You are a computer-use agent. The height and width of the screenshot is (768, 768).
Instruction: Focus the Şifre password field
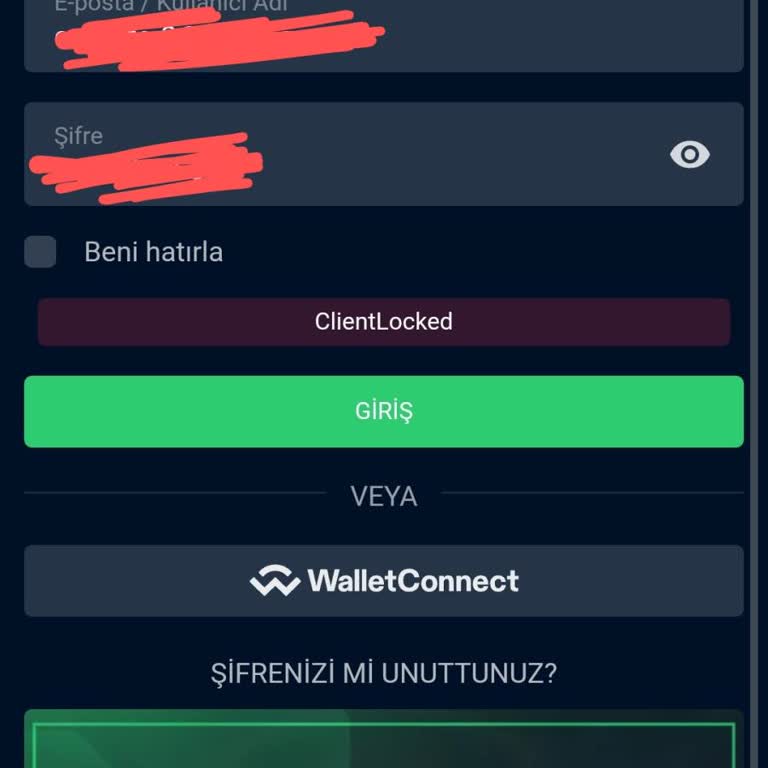tap(340, 155)
